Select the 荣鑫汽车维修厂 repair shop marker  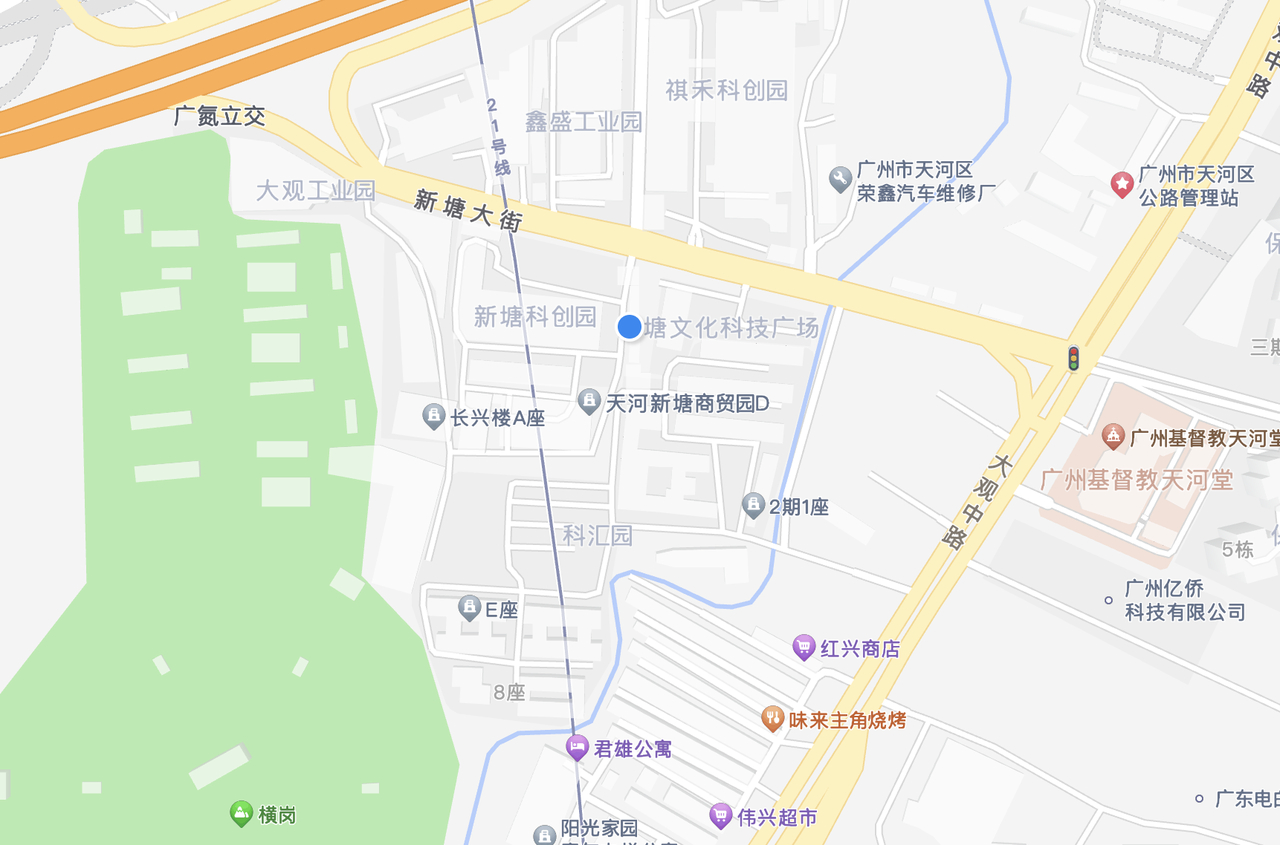pyautogui.click(x=841, y=180)
